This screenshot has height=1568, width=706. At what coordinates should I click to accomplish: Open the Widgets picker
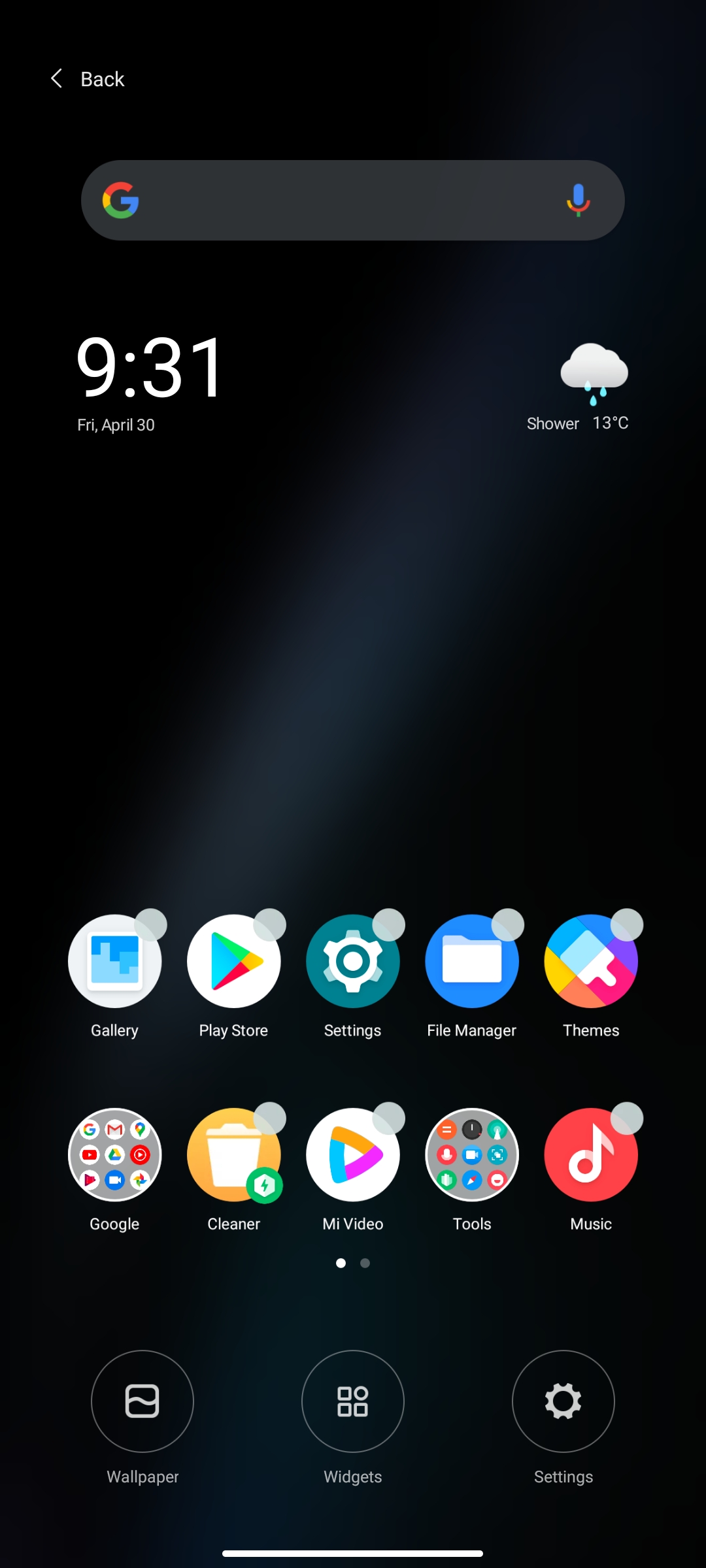coord(353,1401)
